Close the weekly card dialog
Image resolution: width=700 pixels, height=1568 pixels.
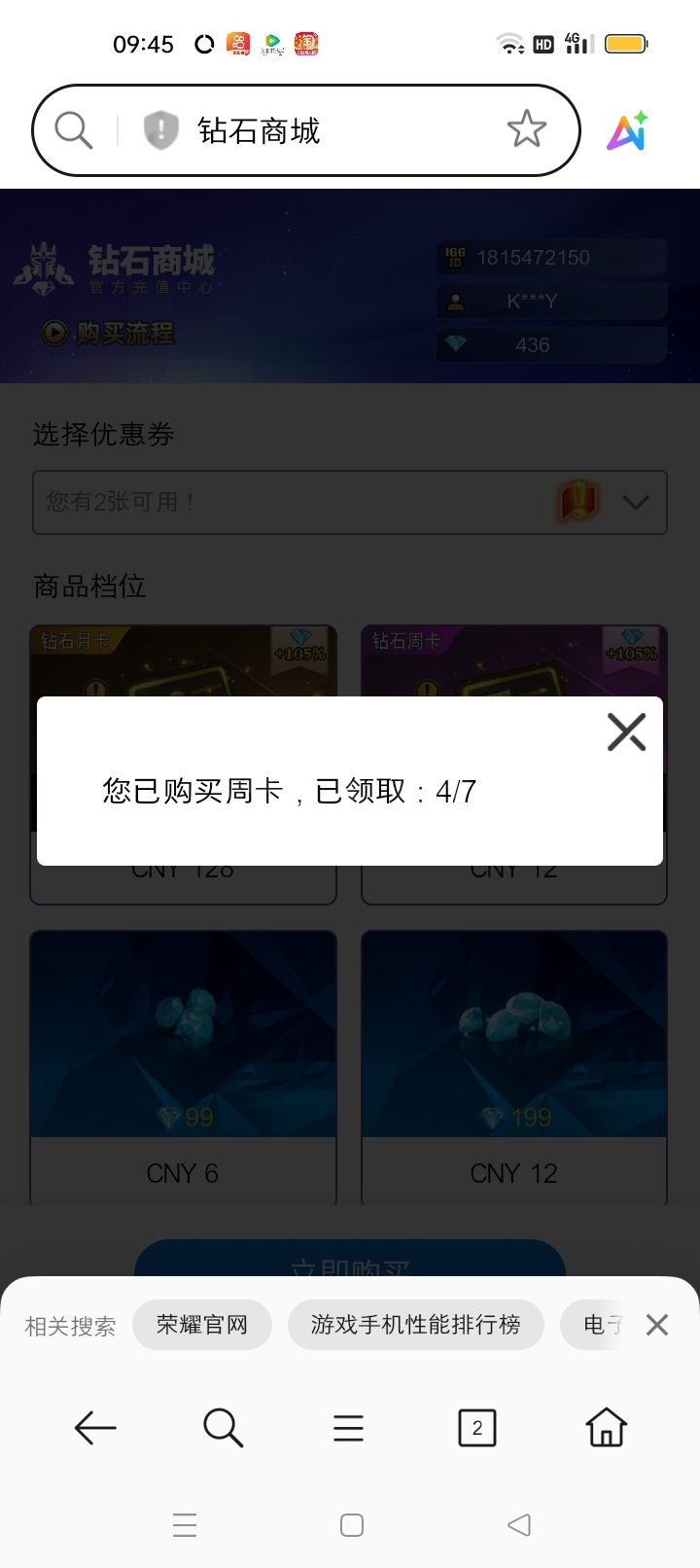[626, 732]
